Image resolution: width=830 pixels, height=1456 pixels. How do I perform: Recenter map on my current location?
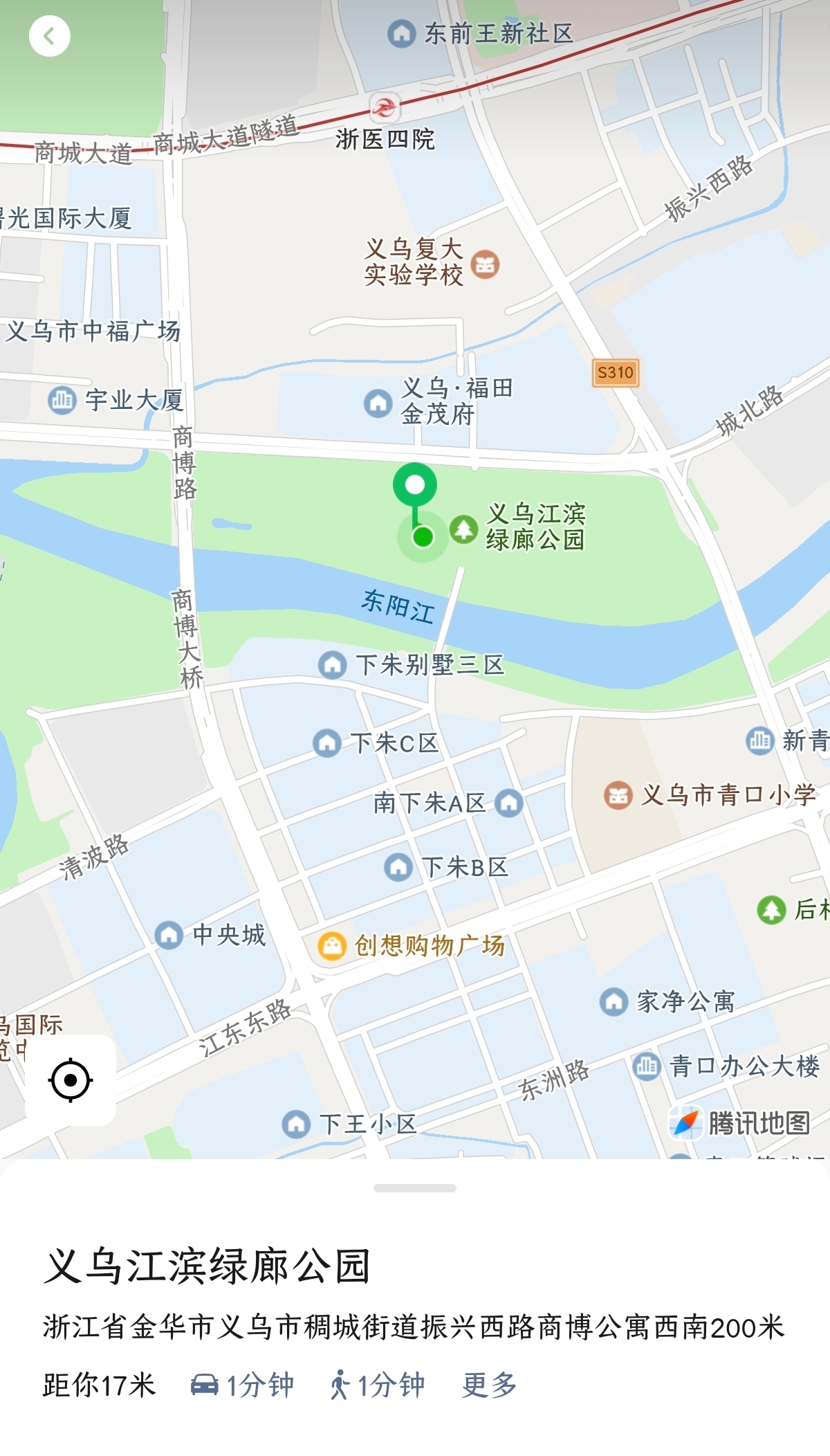click(71, 1080)
